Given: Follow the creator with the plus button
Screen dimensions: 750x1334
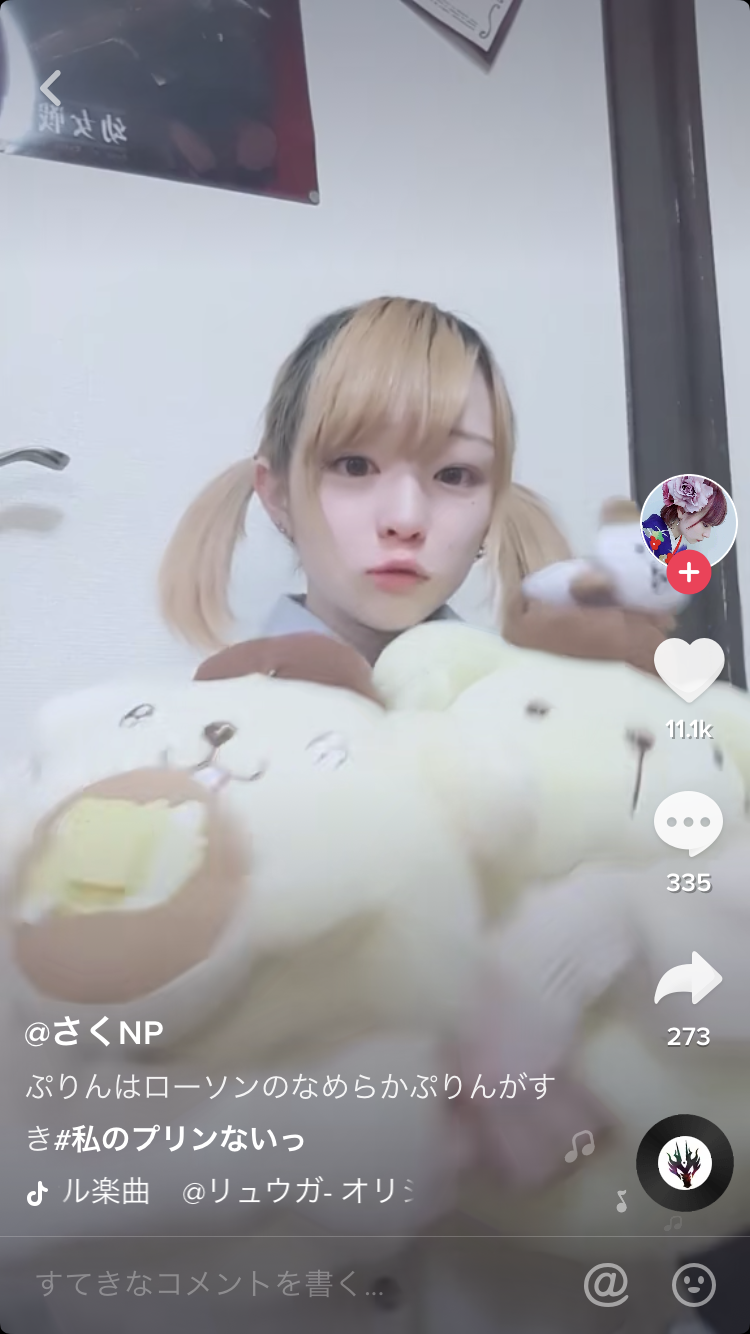Looking at the screenshot, I should (x=688, y=574).
